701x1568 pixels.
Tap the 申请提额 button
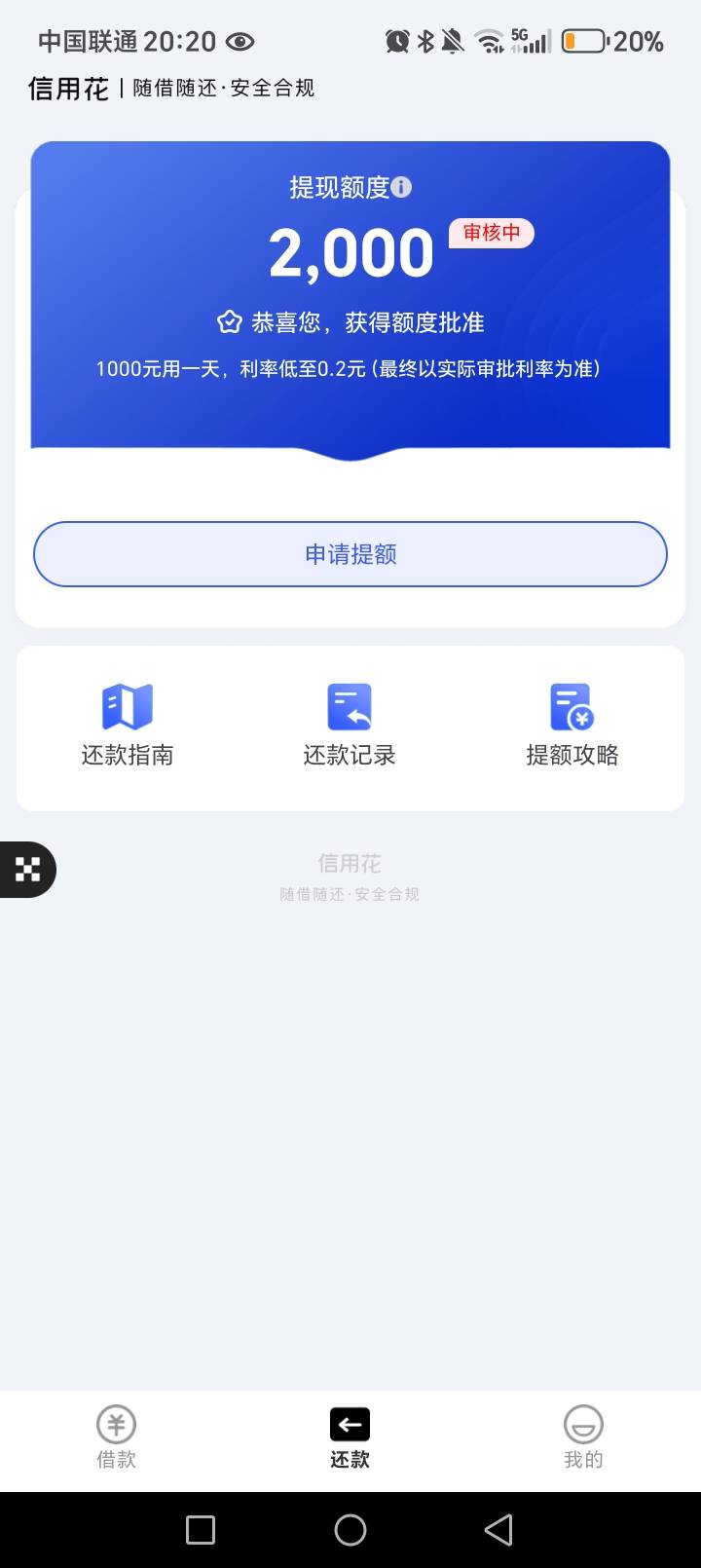[x=350, y=554]
